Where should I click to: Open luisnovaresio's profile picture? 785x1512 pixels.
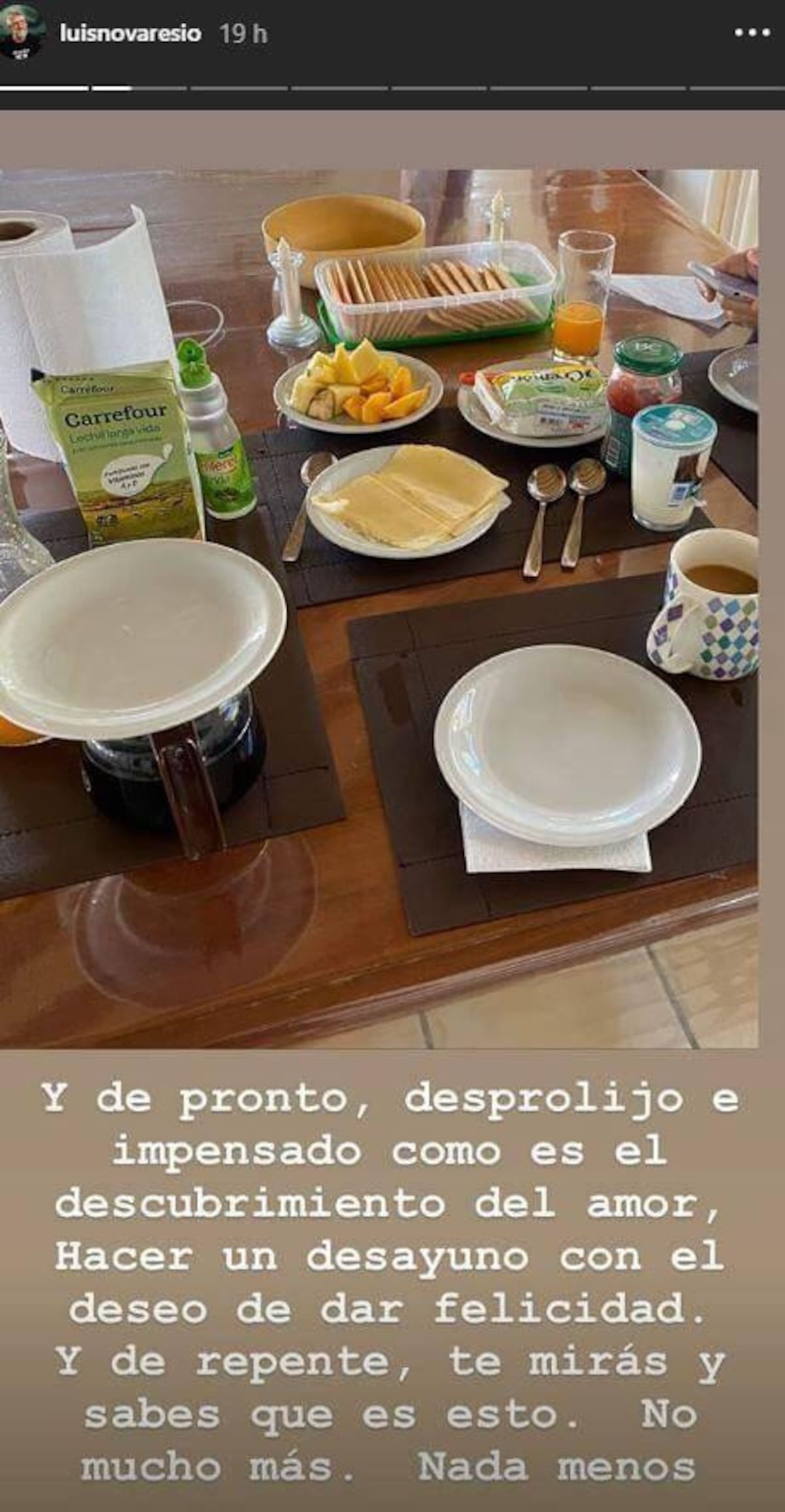pyautogui.click(x=22, y=33)
